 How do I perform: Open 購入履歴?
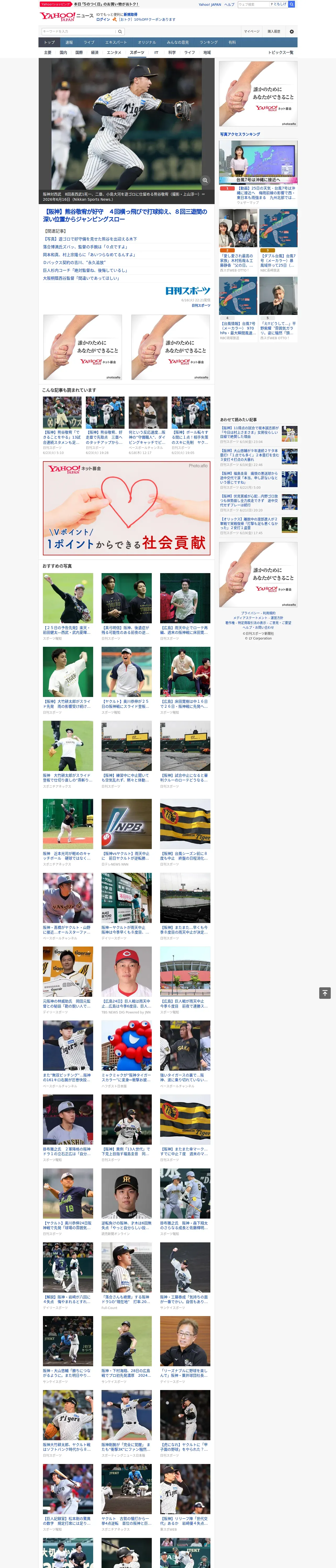(x=274, y=31)
